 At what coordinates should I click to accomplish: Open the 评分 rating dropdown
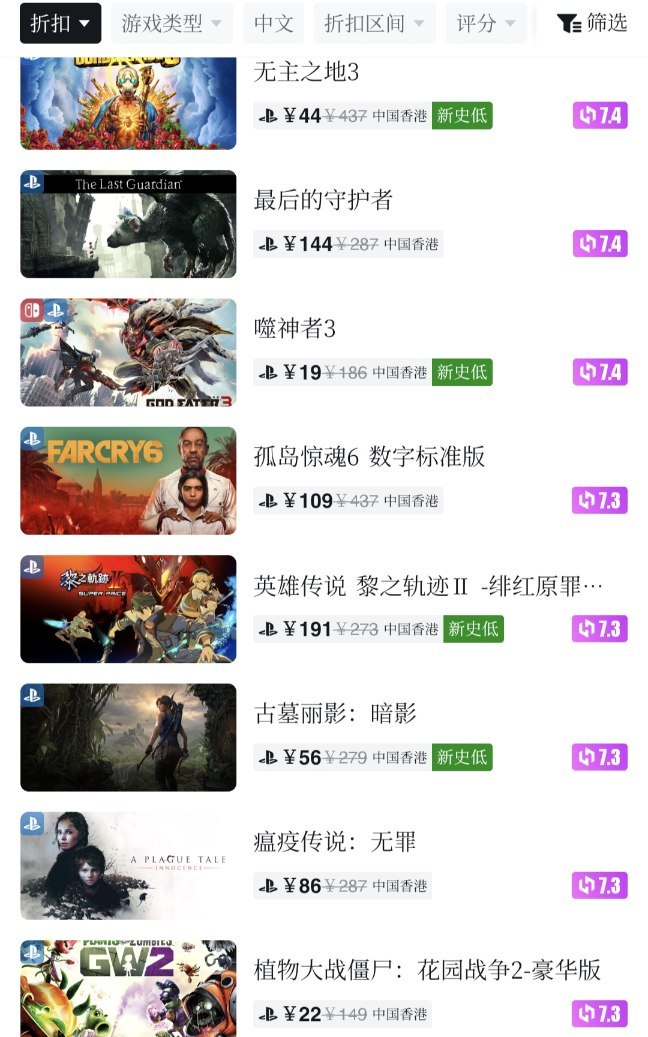(486, 23)
